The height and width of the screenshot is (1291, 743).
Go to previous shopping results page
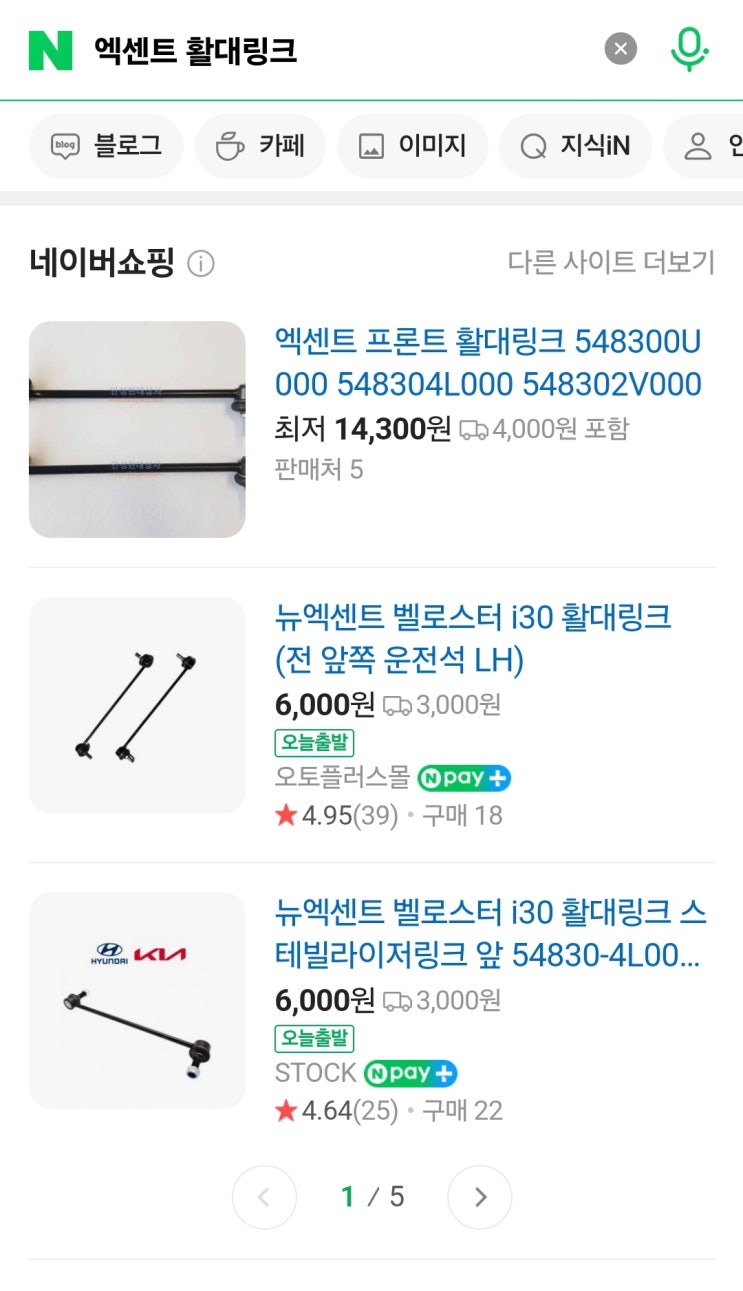point(264,1197)
